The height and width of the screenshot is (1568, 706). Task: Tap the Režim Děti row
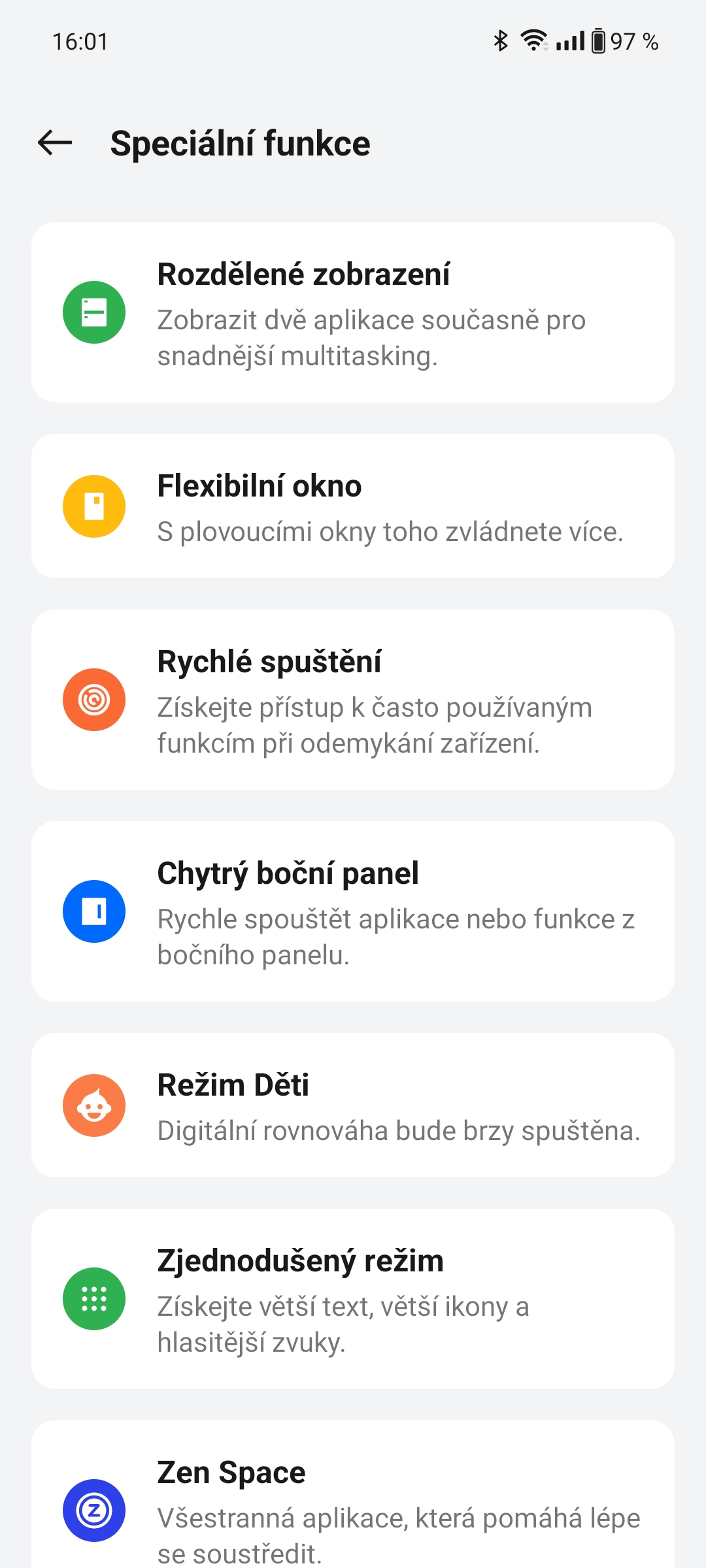click(x=353, y=1105)
